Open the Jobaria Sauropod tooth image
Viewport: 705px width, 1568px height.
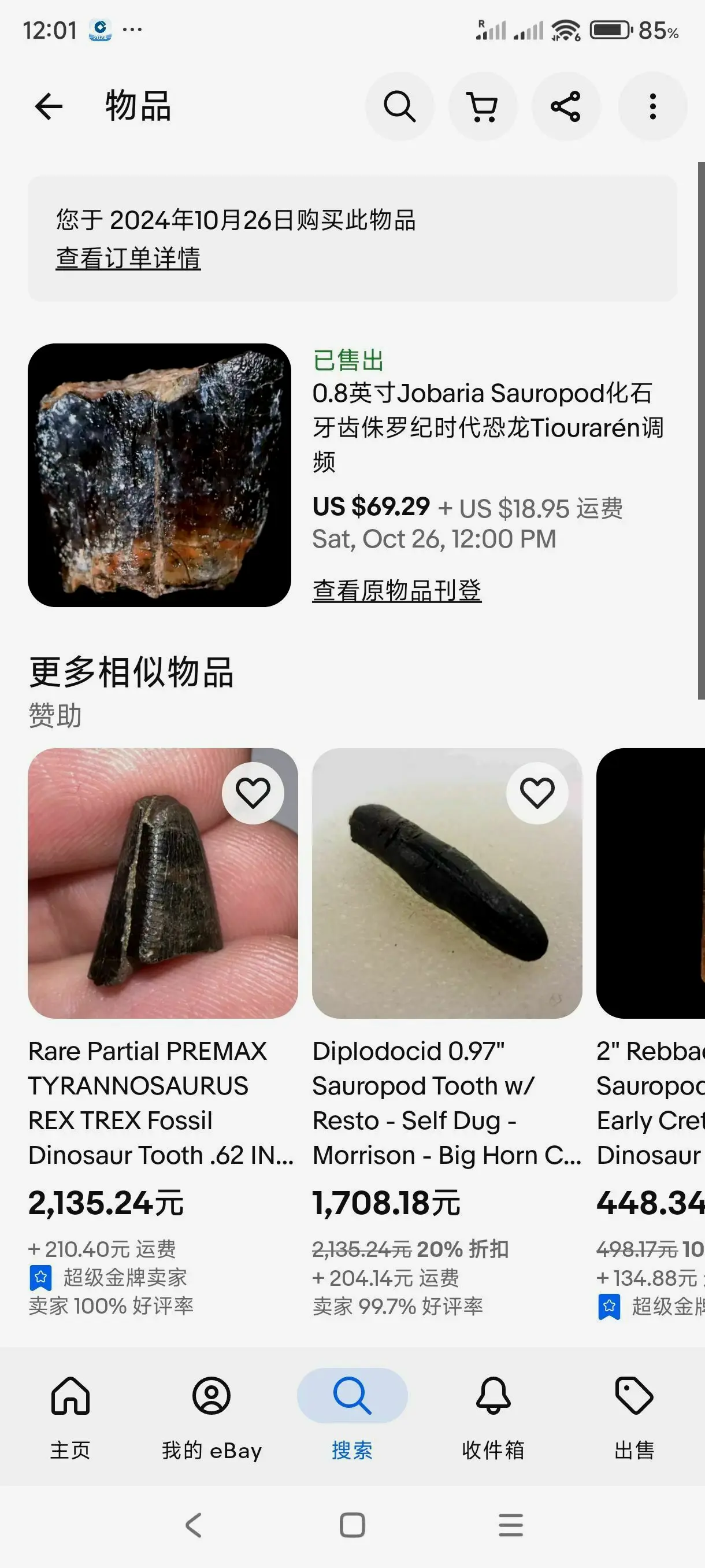[159, 475]
